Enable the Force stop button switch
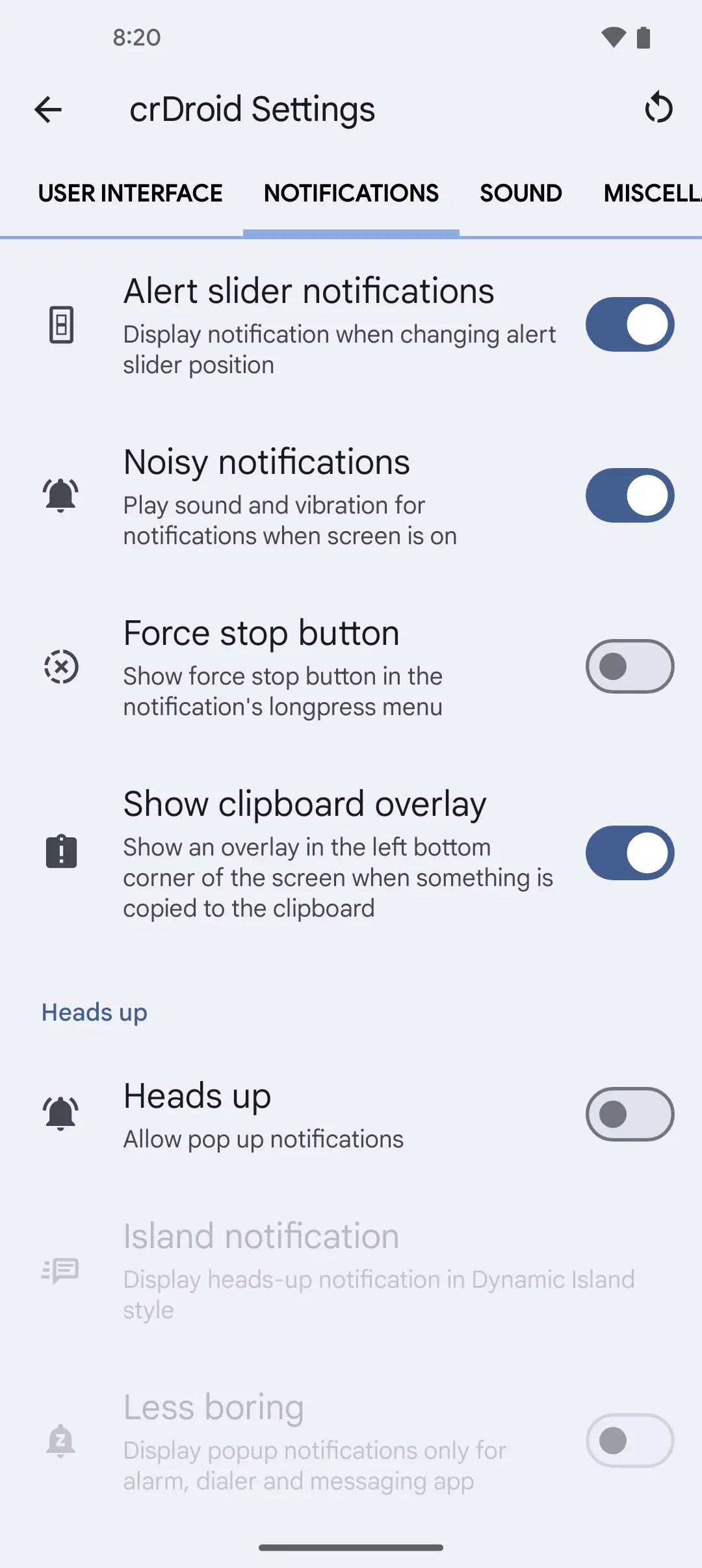This screenshot has width=702, height=1568. (629, 666)
